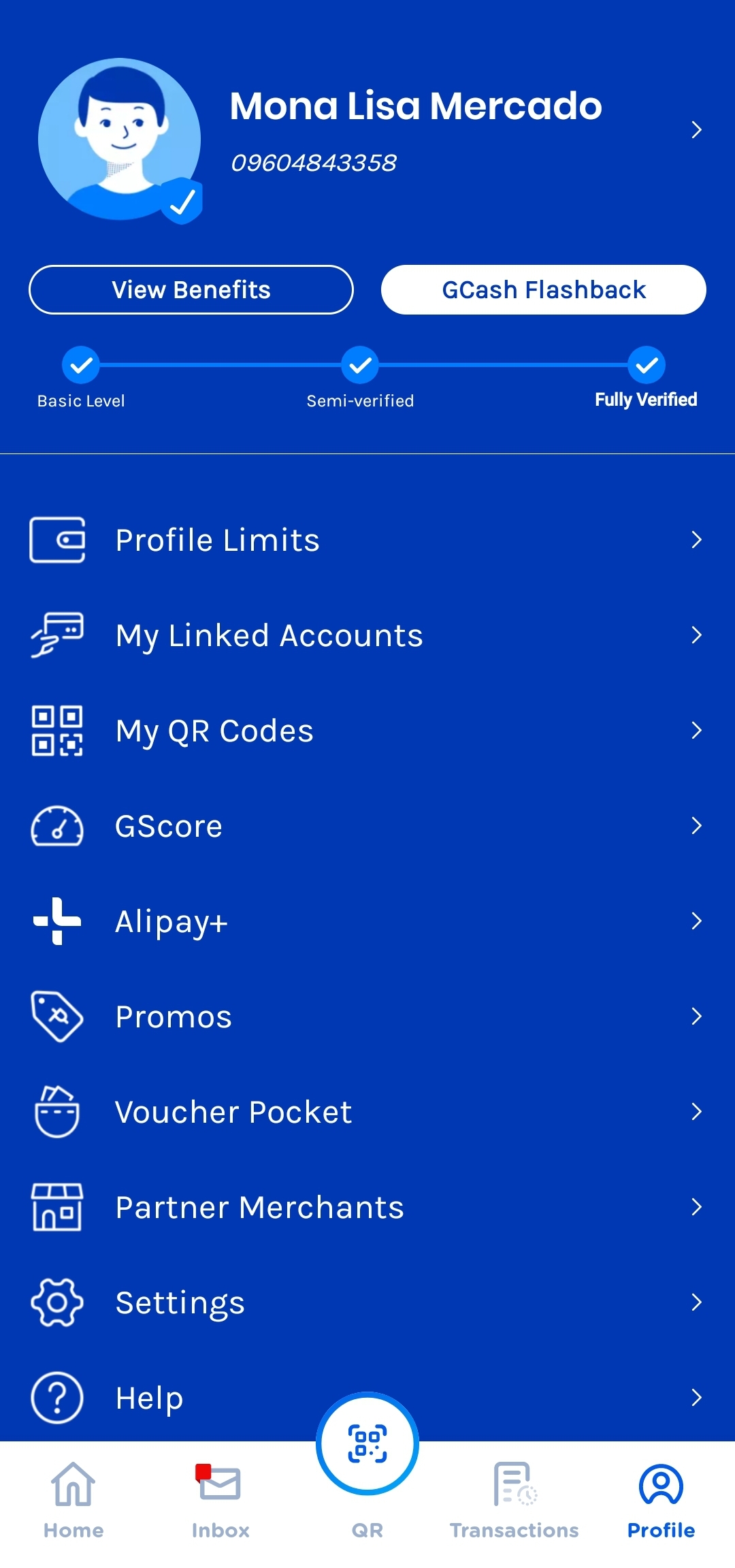
Task: Open Profile Limits
Action: 366,540
